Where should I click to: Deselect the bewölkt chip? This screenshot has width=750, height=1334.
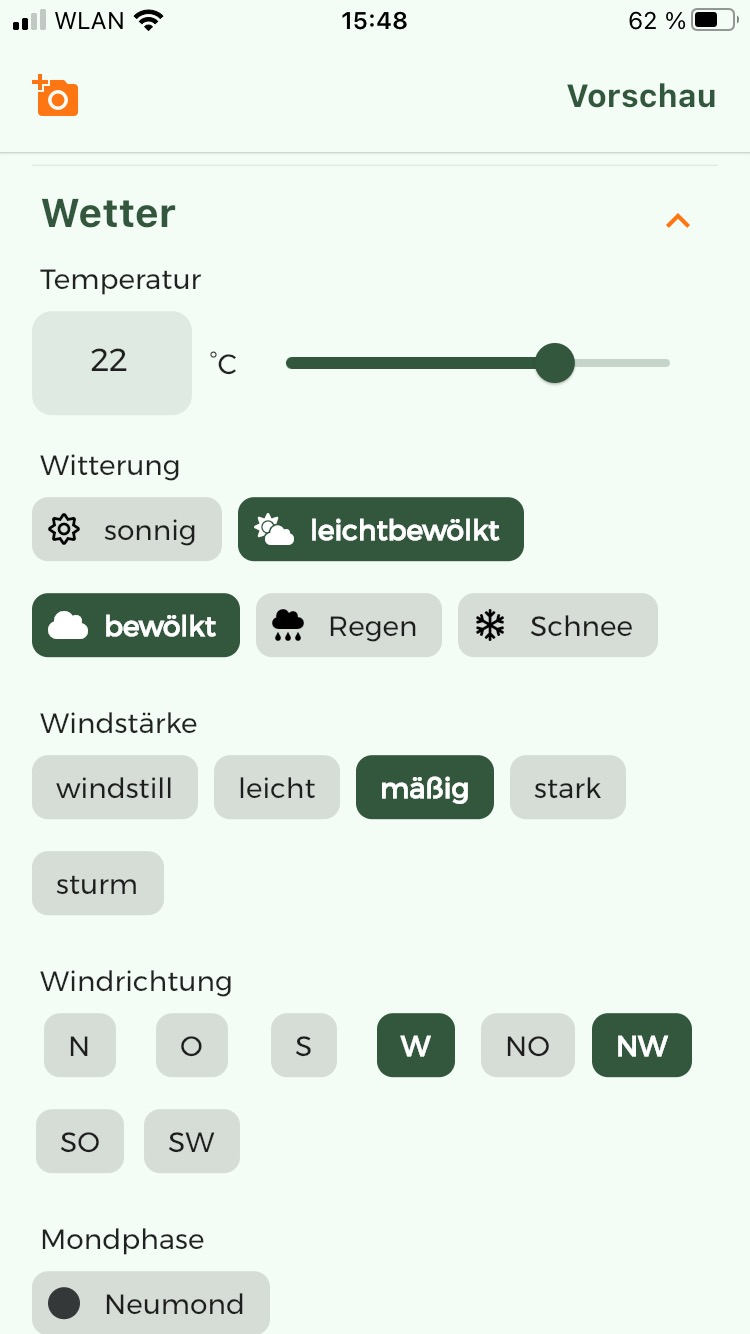136,626
